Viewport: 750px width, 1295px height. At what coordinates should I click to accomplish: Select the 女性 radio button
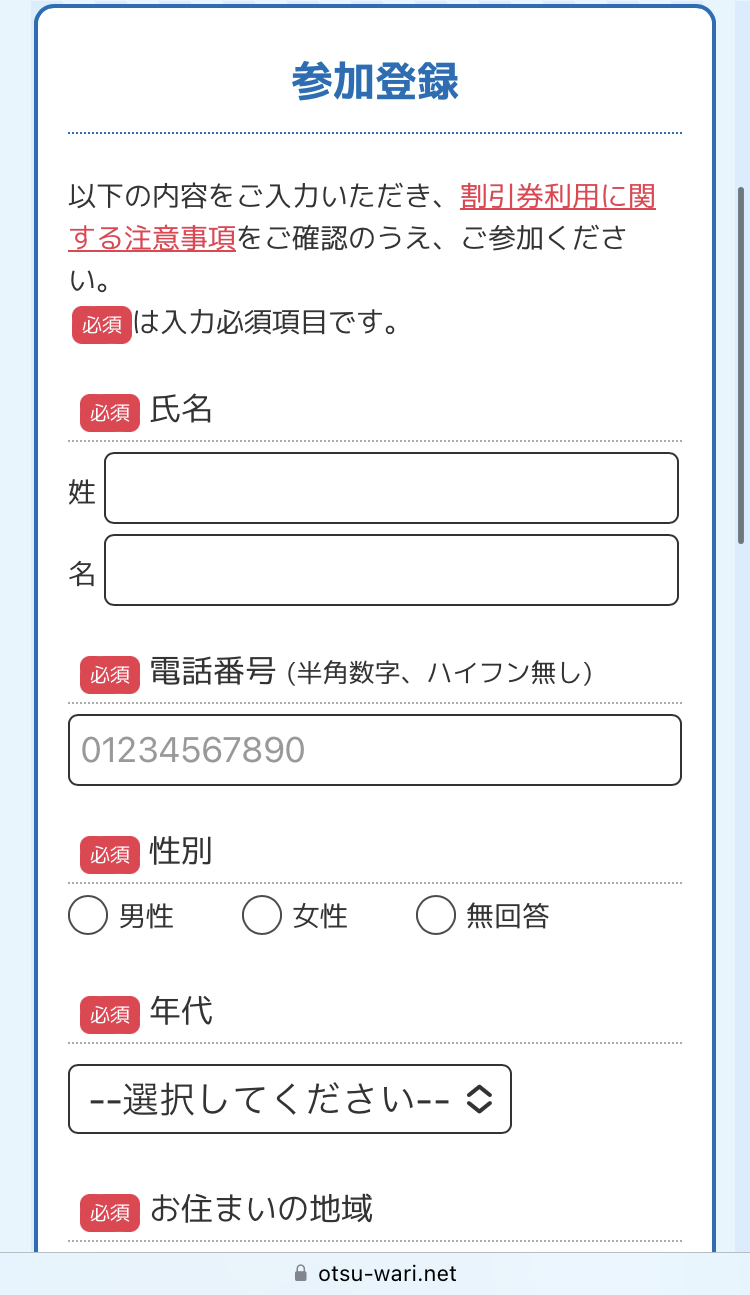(x=262, y=915)
